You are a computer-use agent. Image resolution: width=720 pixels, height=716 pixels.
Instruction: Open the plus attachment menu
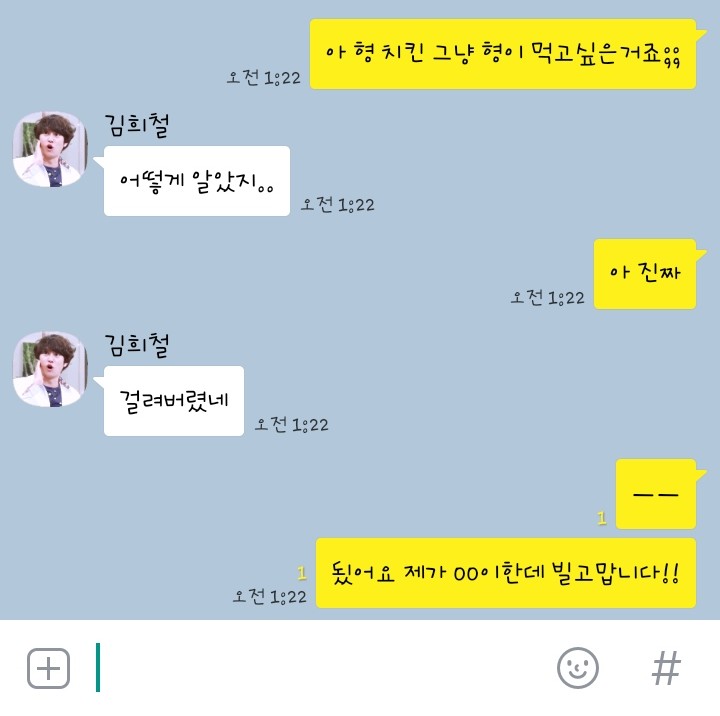click(48, 668)
